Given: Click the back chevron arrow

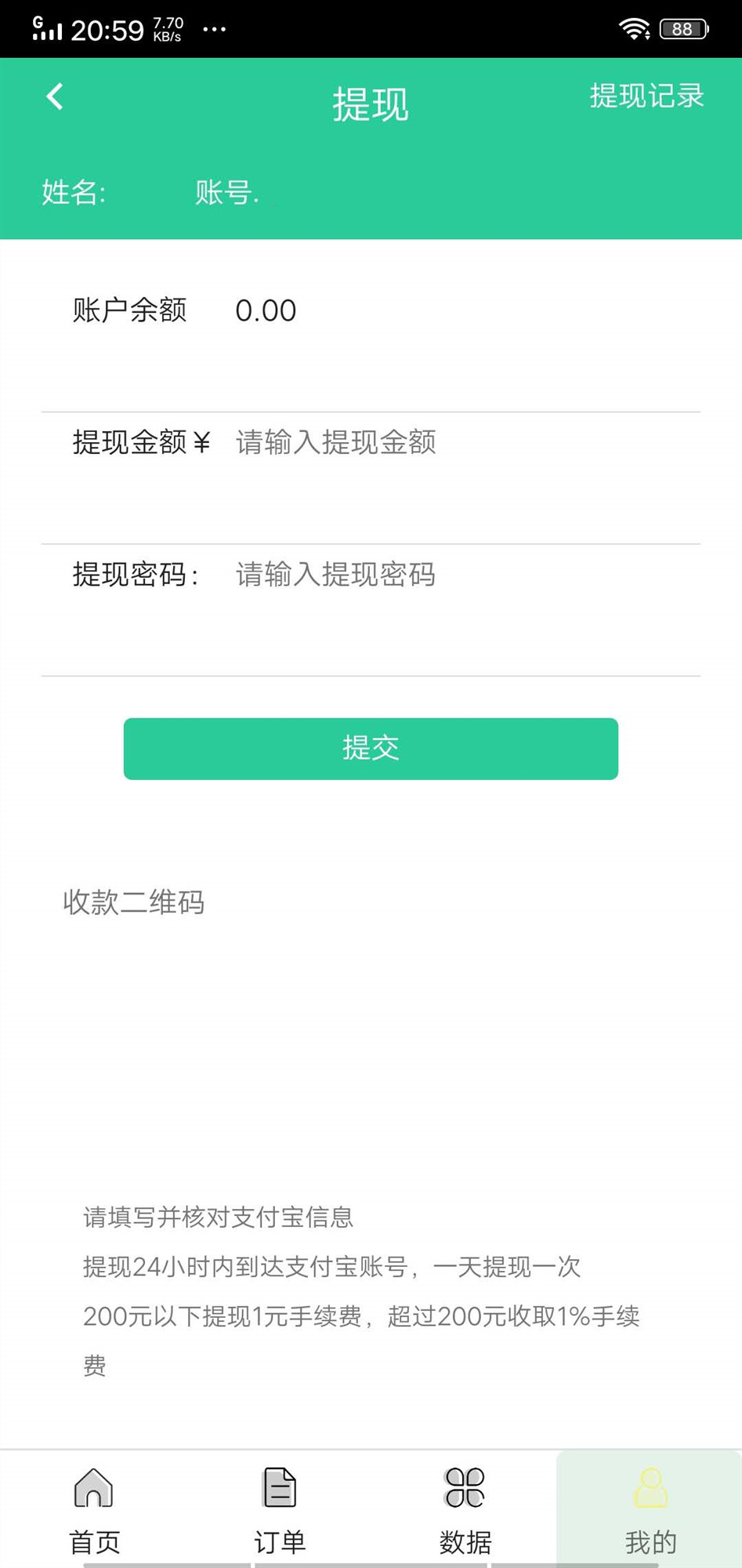Looking at the screenshot, I should pyautogui.click(x=52, y=96).
